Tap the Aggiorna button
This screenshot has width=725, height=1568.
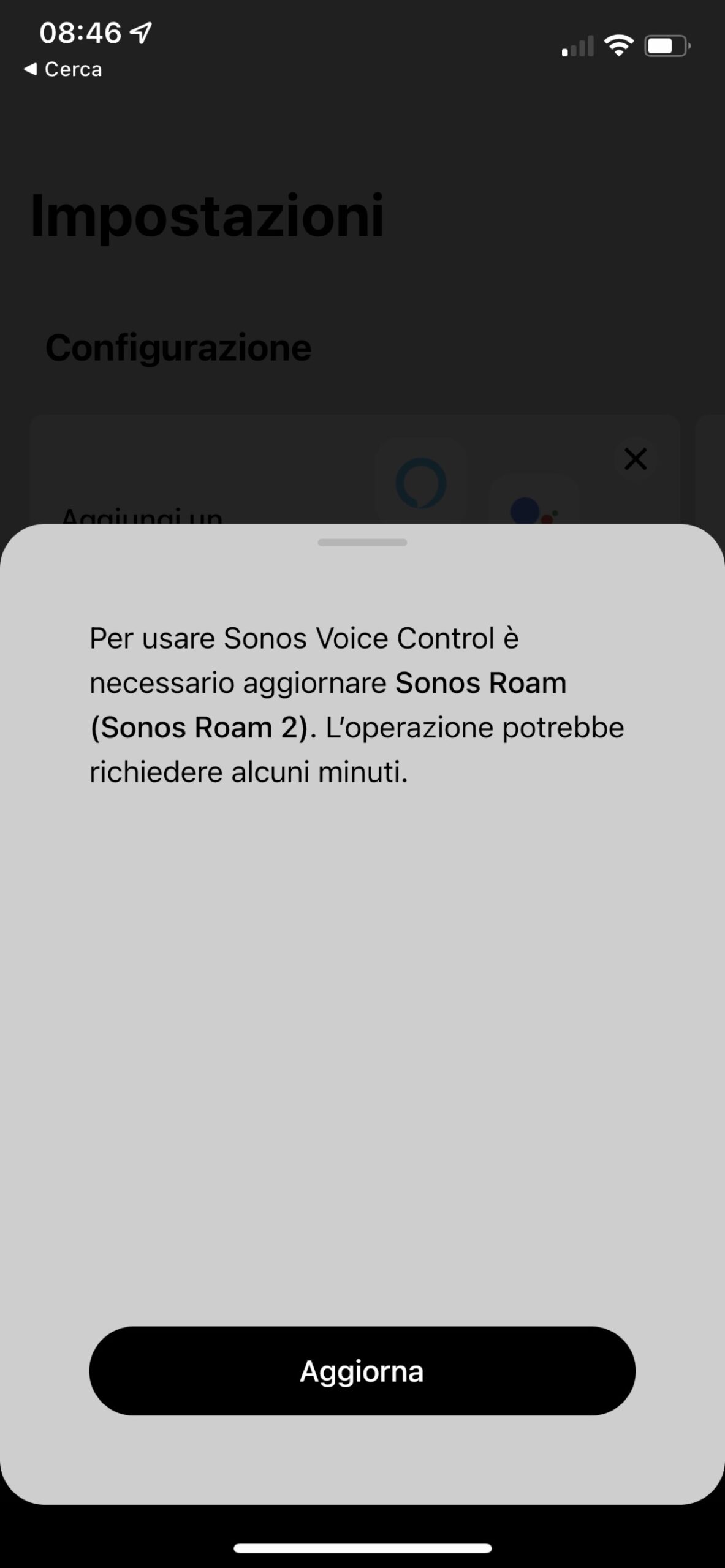[x=362, y=1371]
